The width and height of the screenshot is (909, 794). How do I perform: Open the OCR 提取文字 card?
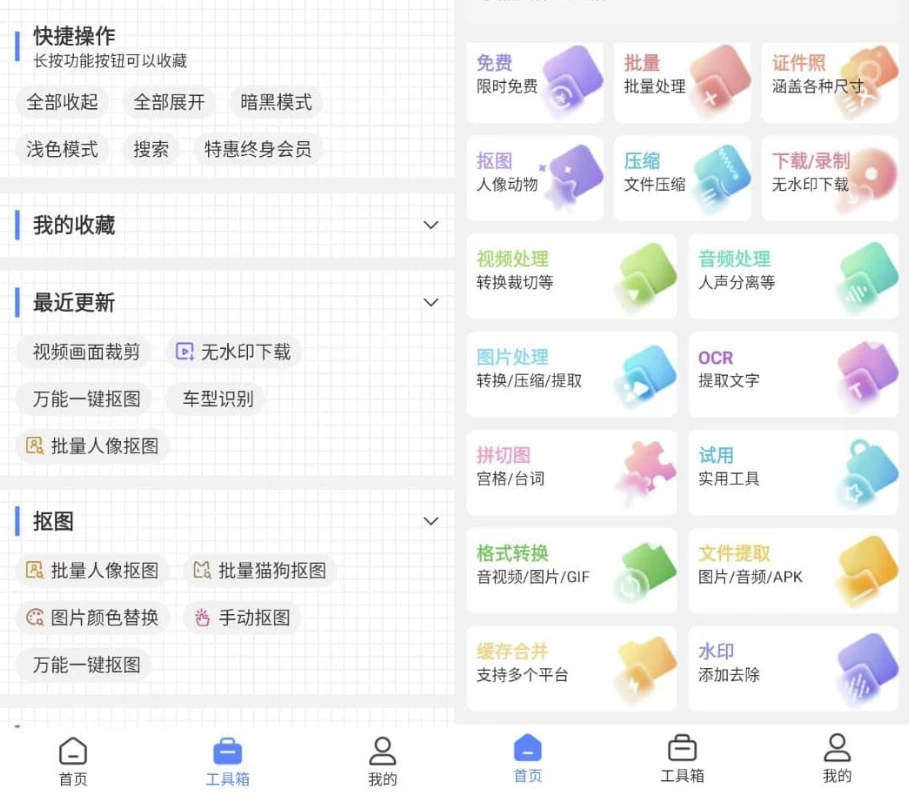792,375
